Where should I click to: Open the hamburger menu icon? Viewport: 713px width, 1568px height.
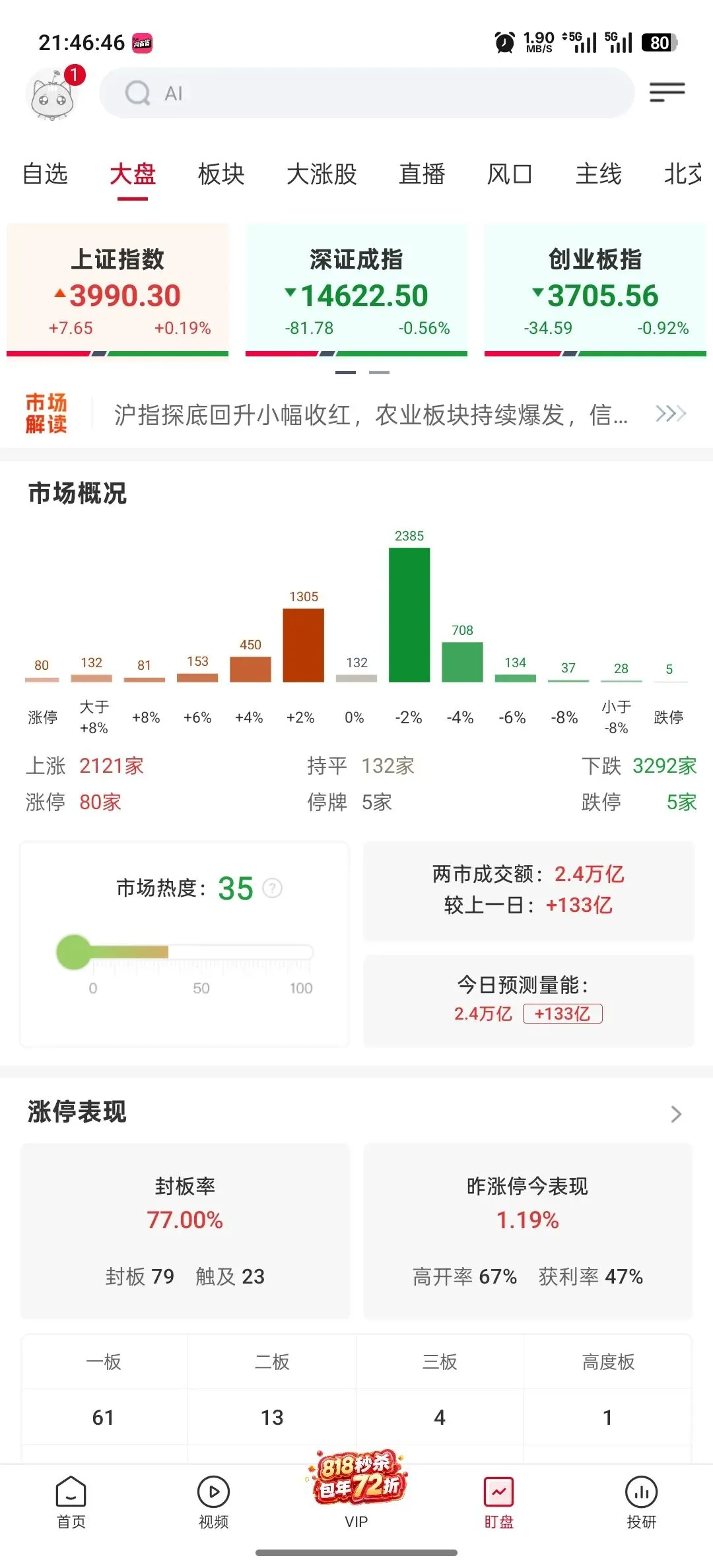tap(667, 92)
